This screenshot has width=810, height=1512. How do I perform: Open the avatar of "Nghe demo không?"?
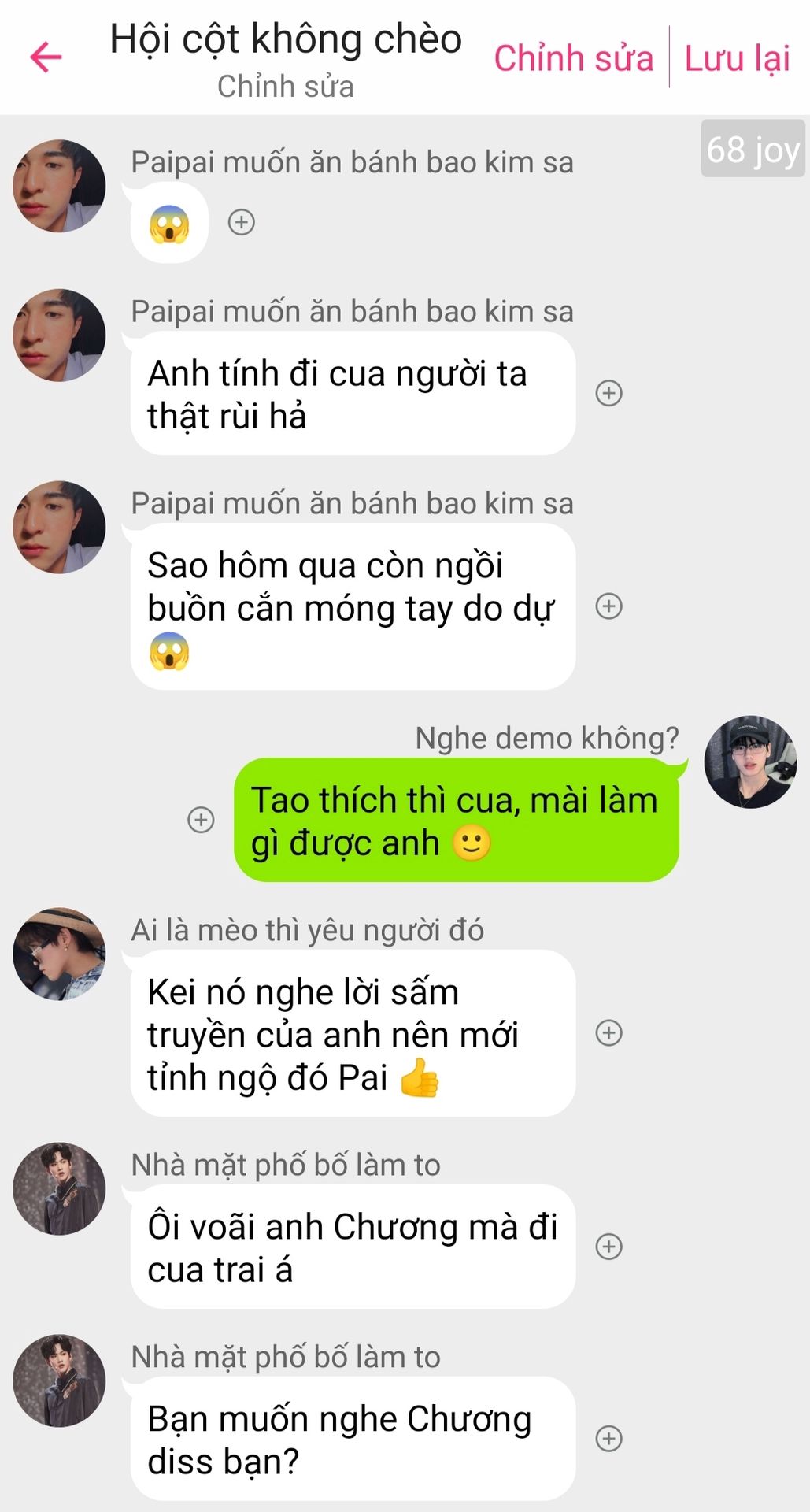point(750,762)
